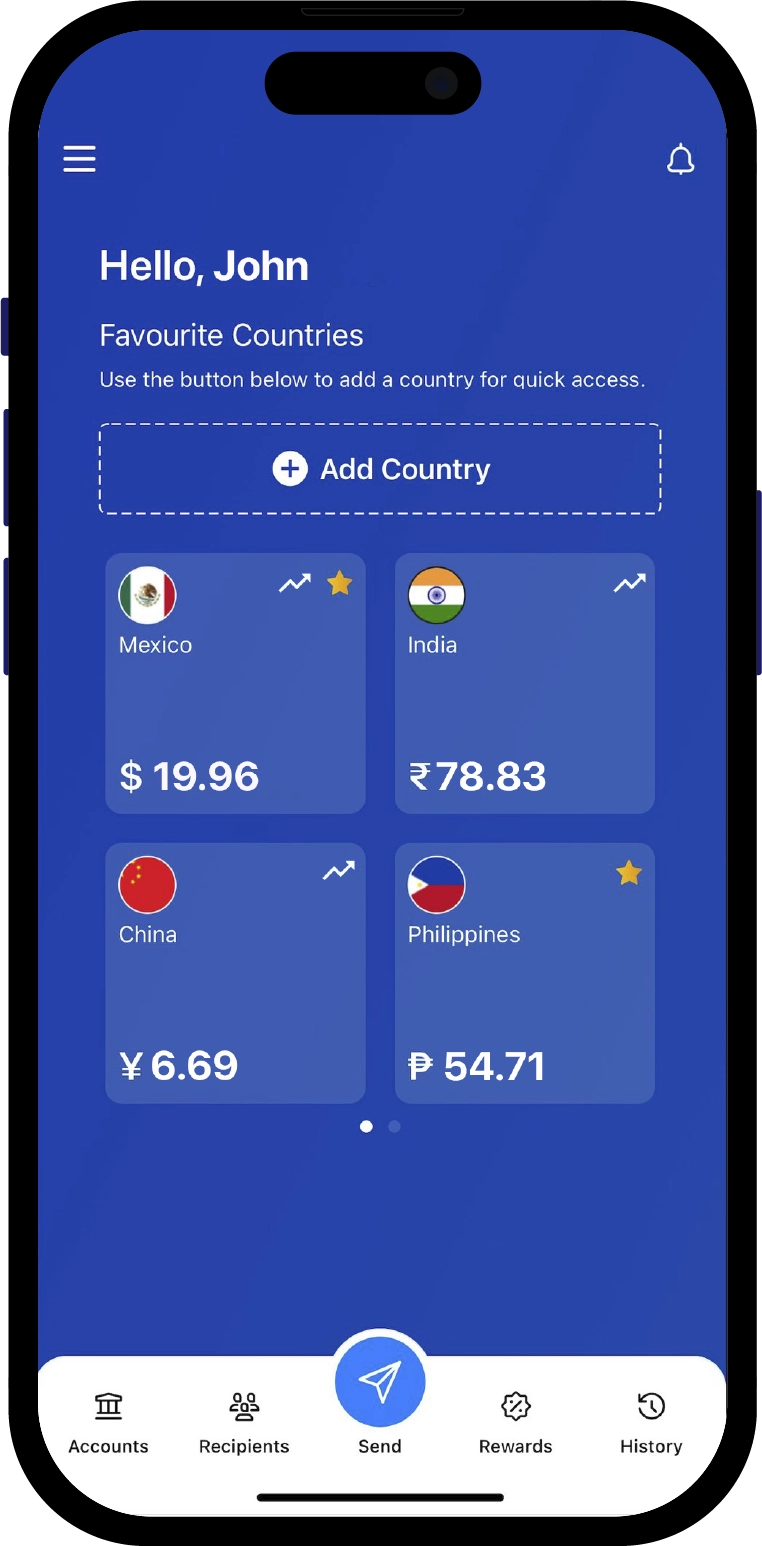Switch to the Rewards tab

pos(515,1422)
